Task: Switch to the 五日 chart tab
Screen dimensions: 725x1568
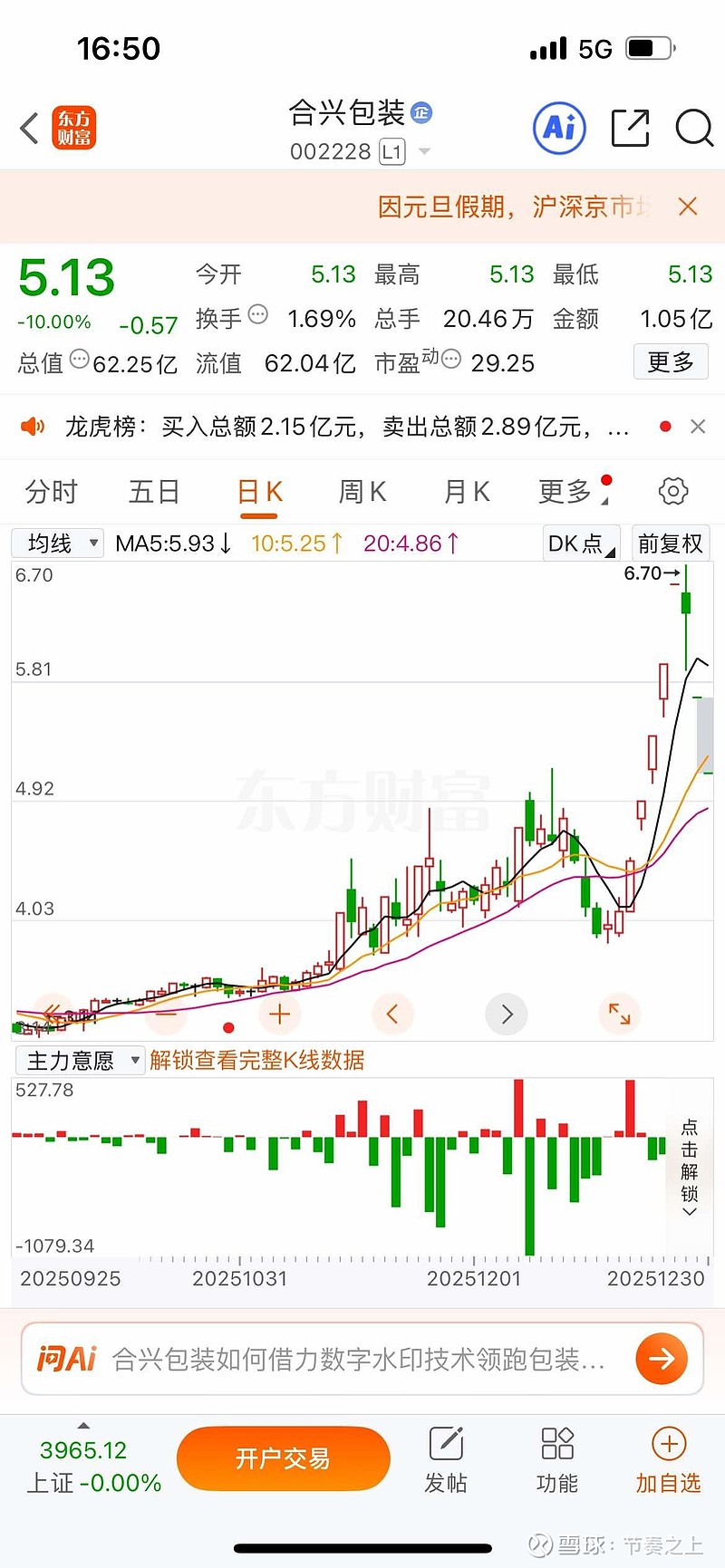Action: tap(154, 492)
